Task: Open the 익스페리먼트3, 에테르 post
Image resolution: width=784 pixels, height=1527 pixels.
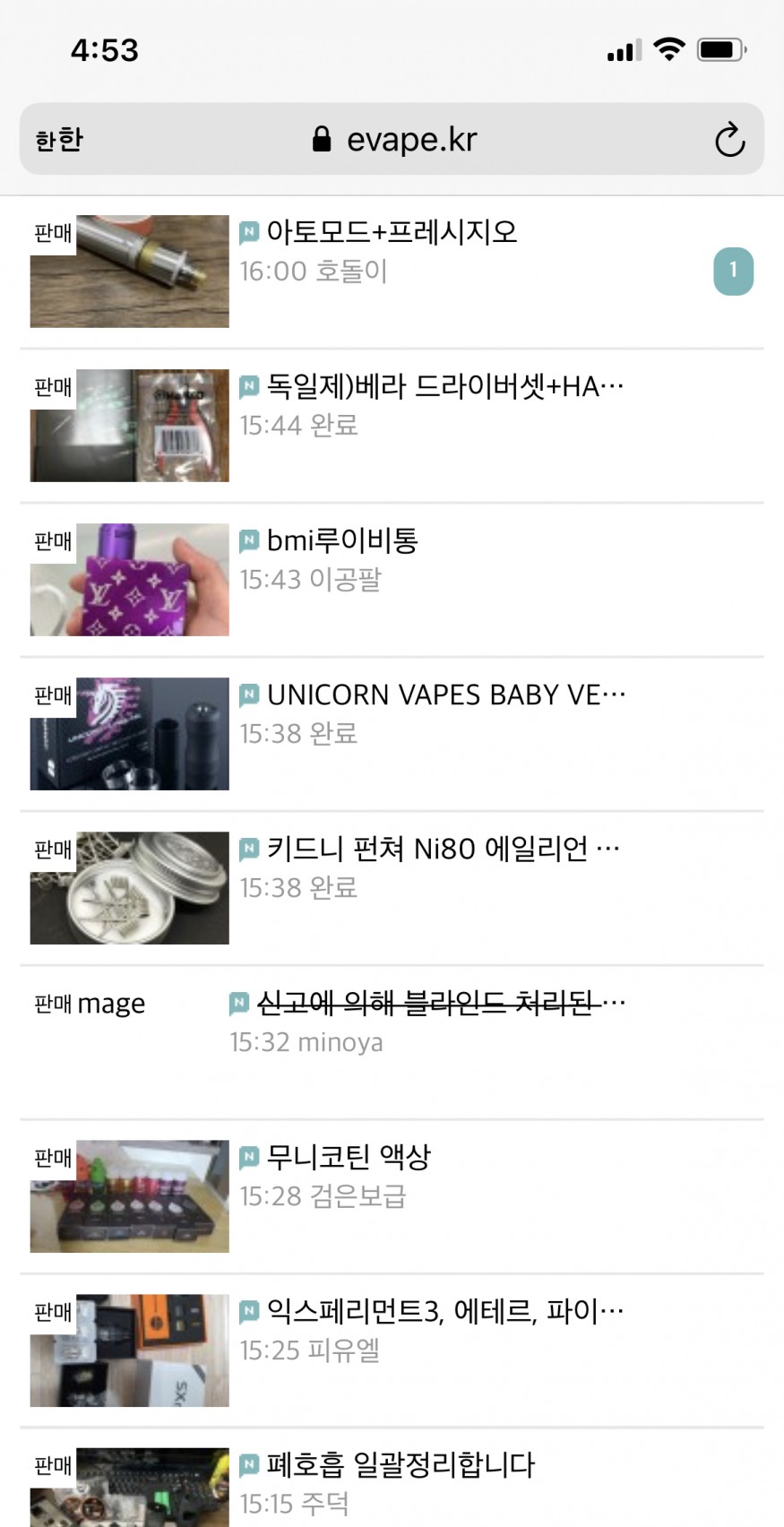Action: coord(444,1311)
